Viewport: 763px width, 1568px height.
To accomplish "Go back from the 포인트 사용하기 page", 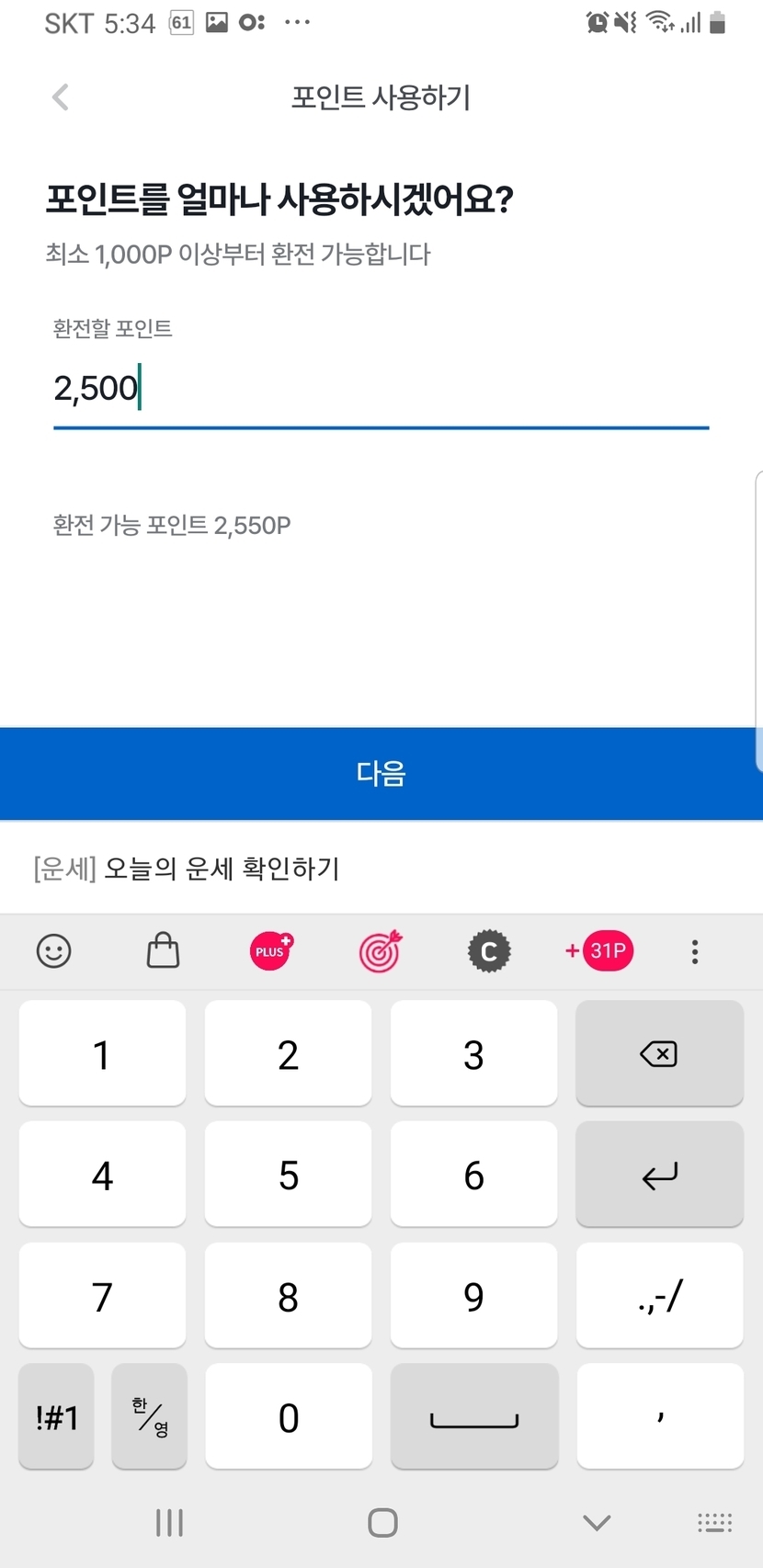I will pyautogui.click(x=61, y=97).
